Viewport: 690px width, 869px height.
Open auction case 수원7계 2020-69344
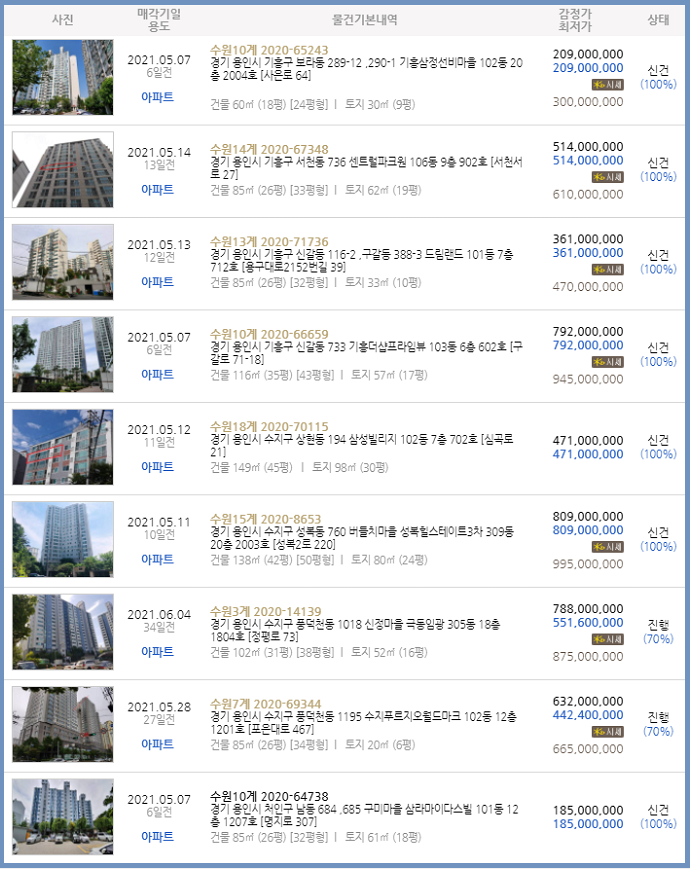tap(265, 704)
